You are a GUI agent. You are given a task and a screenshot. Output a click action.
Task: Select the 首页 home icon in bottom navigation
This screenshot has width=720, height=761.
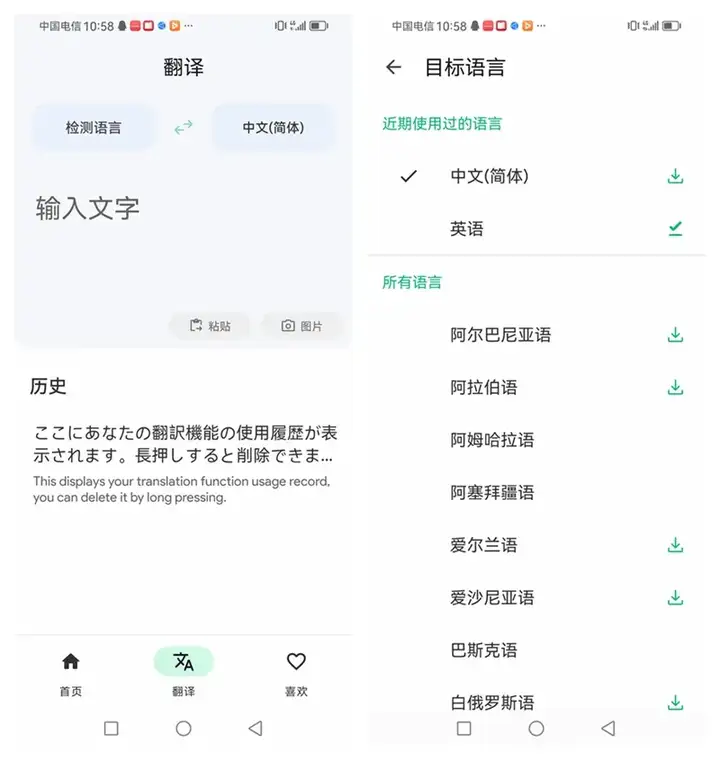70,661
